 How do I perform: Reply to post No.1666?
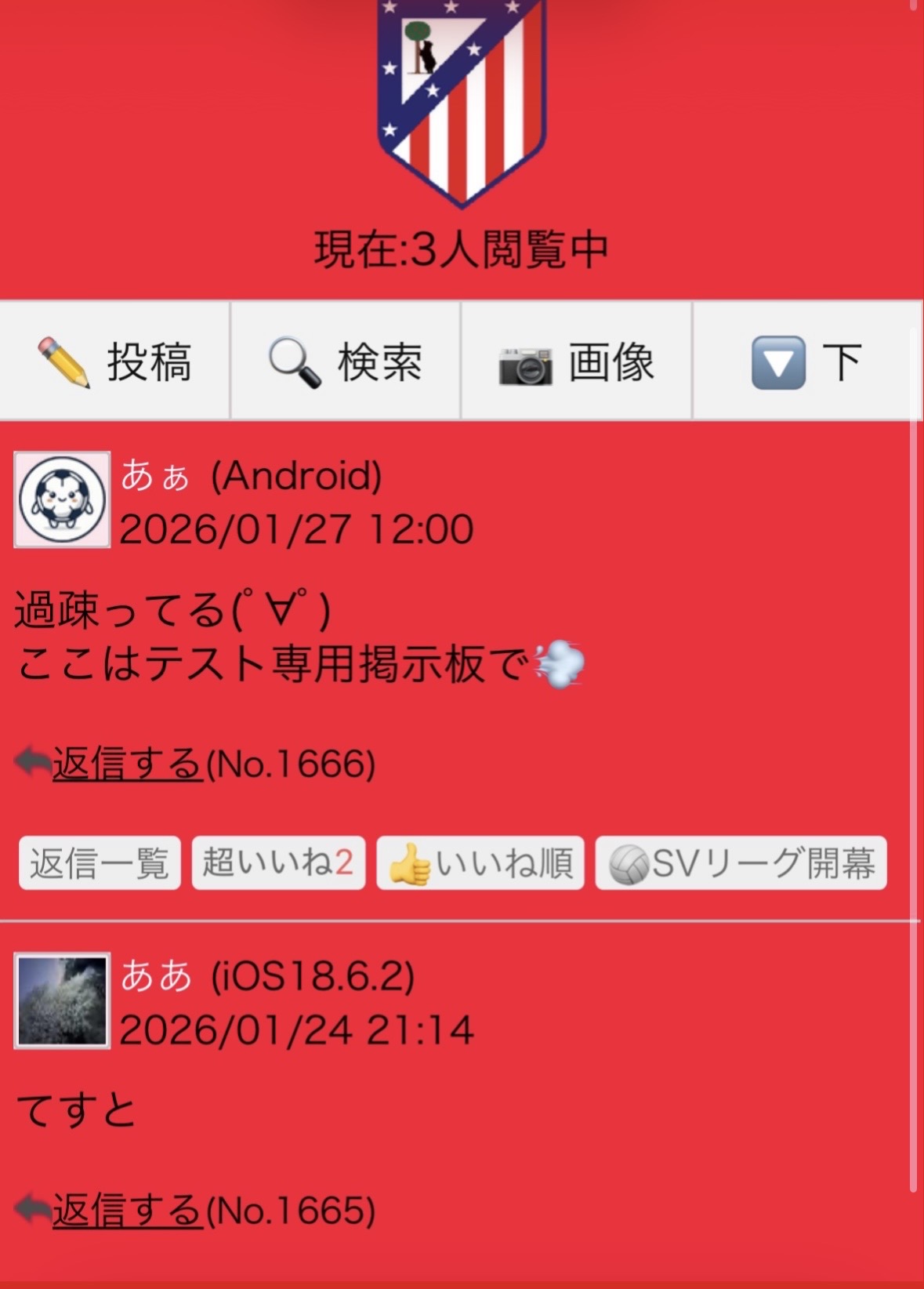127,764
